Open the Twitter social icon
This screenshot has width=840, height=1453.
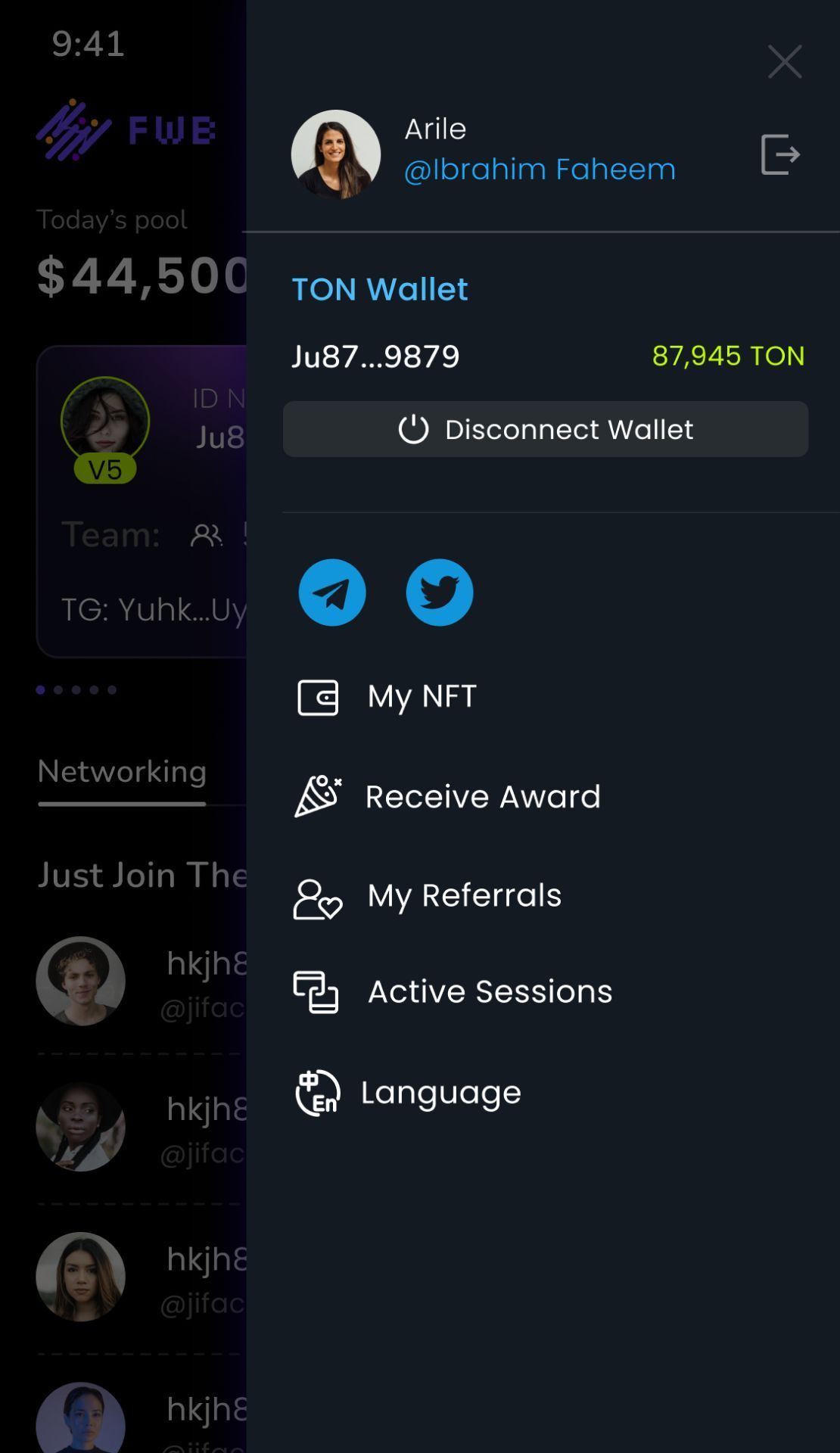440,593
